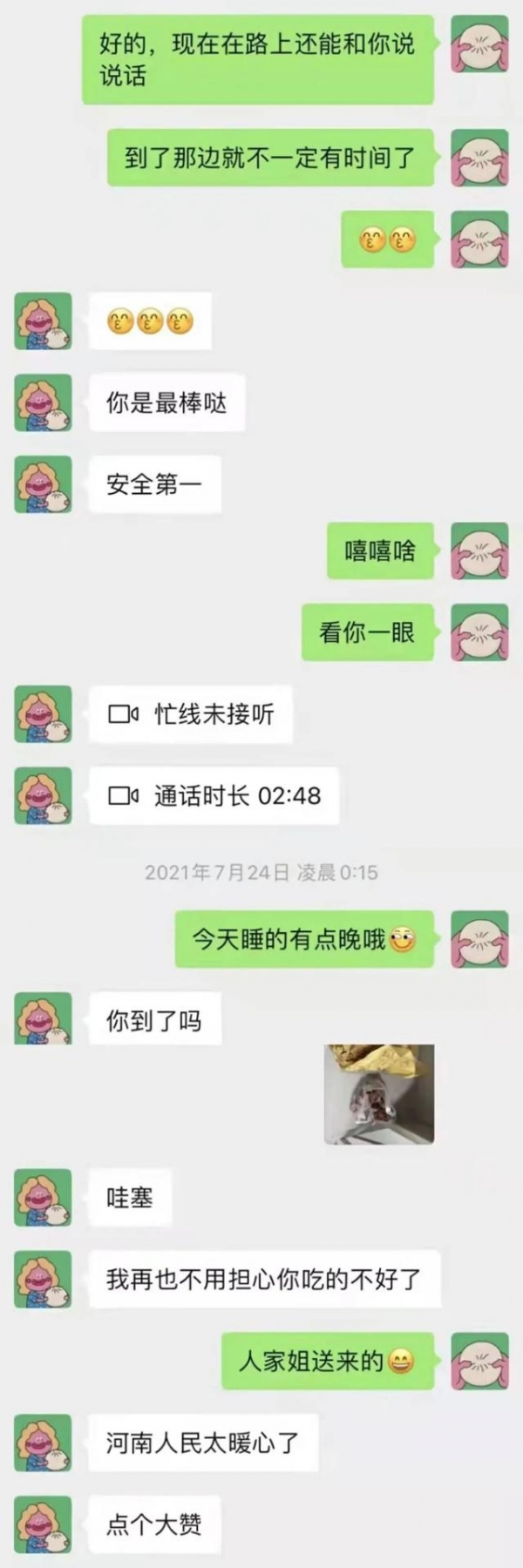
Task: Tap the 通话时长 02:48 video call record
Action: point(214,795)
